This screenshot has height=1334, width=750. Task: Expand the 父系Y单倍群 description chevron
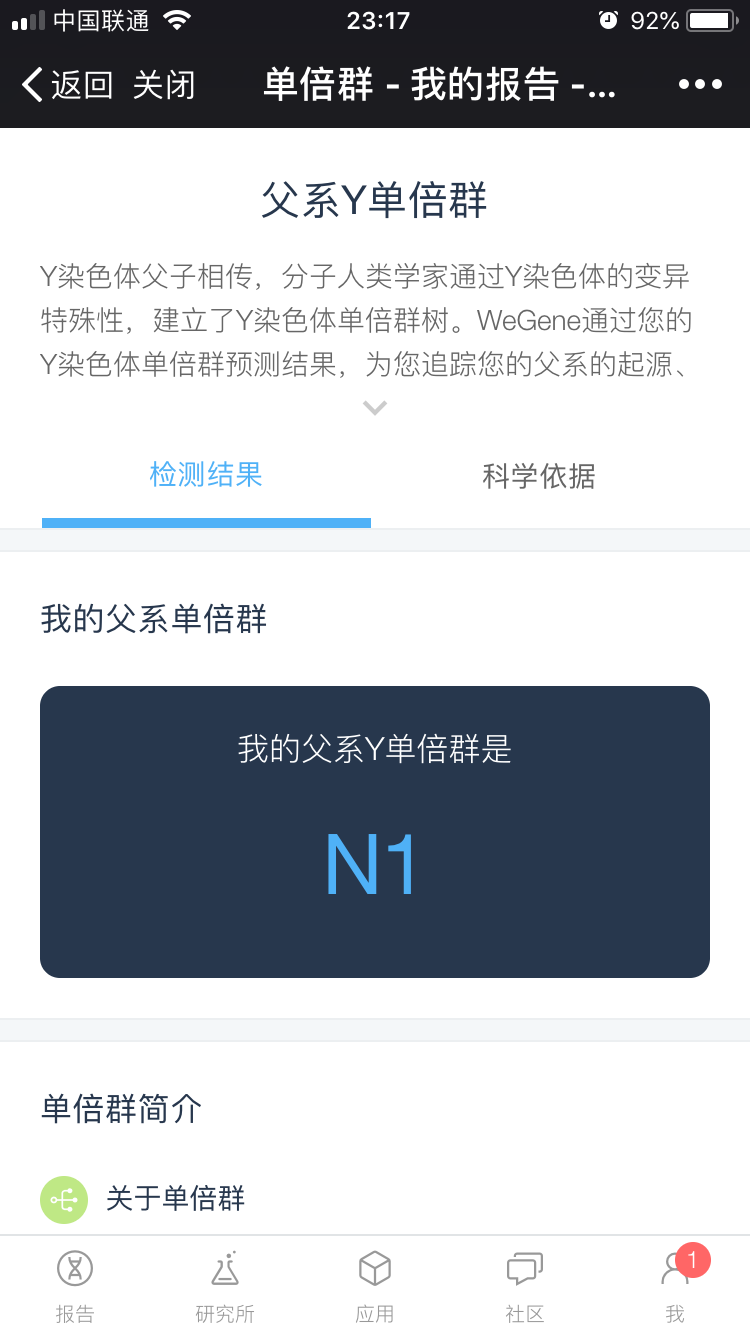(x=375, y=408)
